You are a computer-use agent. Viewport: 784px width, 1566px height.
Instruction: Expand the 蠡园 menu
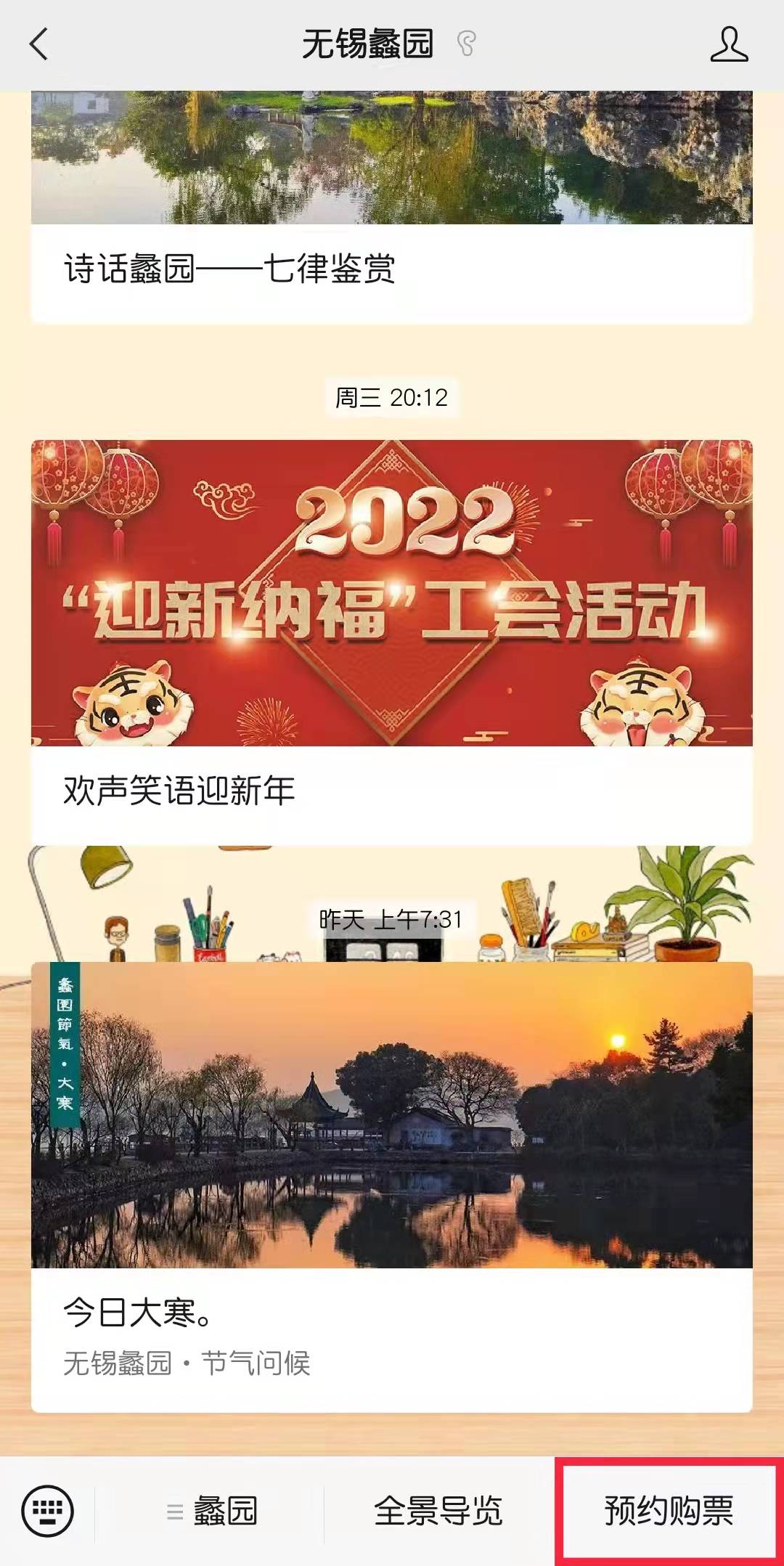(211, 1511)
